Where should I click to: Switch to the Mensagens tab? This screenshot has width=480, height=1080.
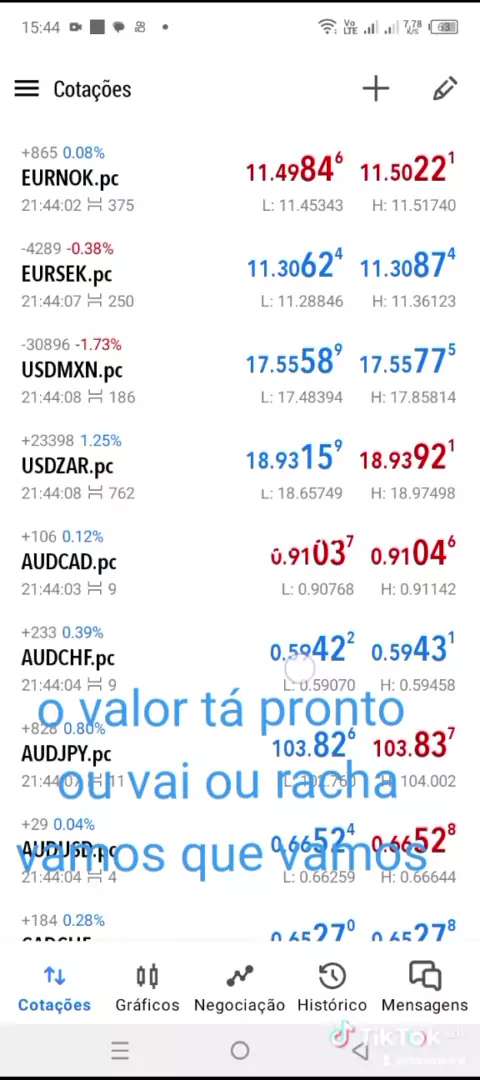(x=424, y=988)
